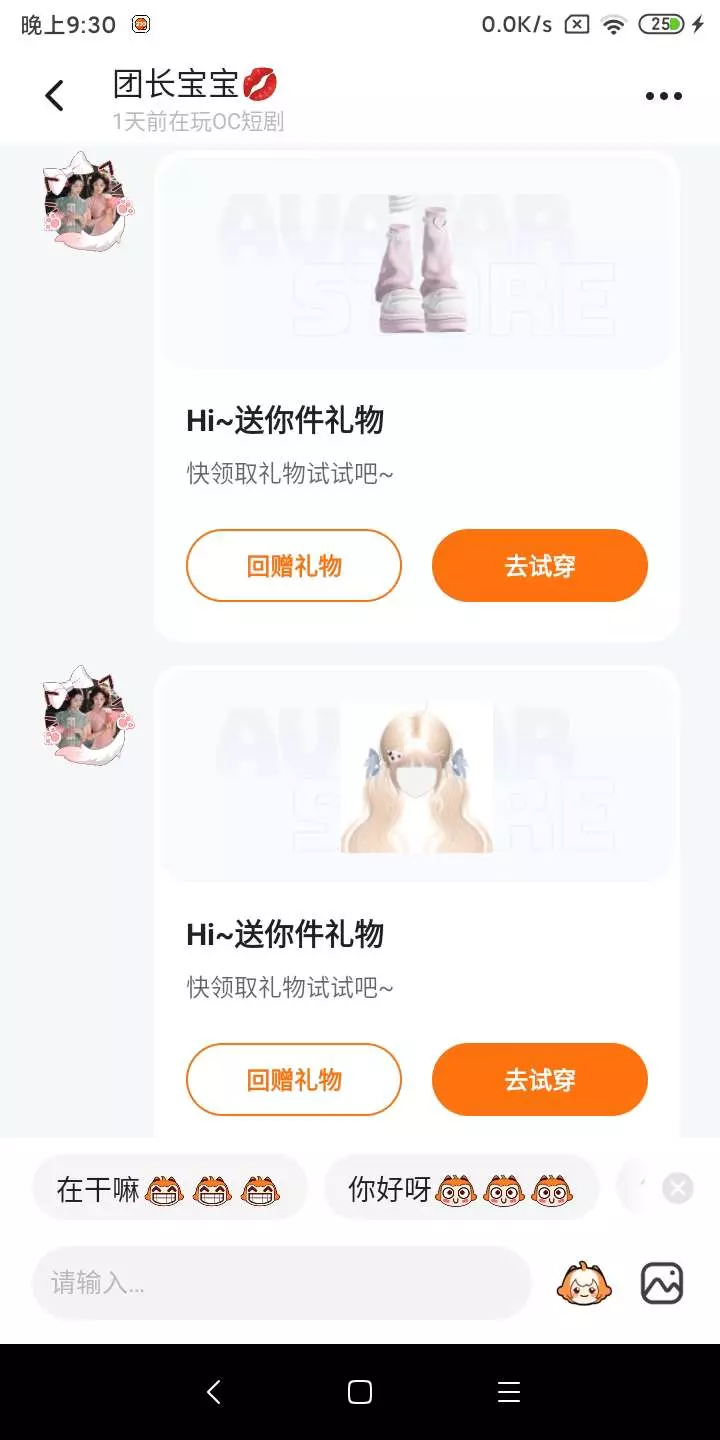Open the blonde hair gift card

(417, 900)
